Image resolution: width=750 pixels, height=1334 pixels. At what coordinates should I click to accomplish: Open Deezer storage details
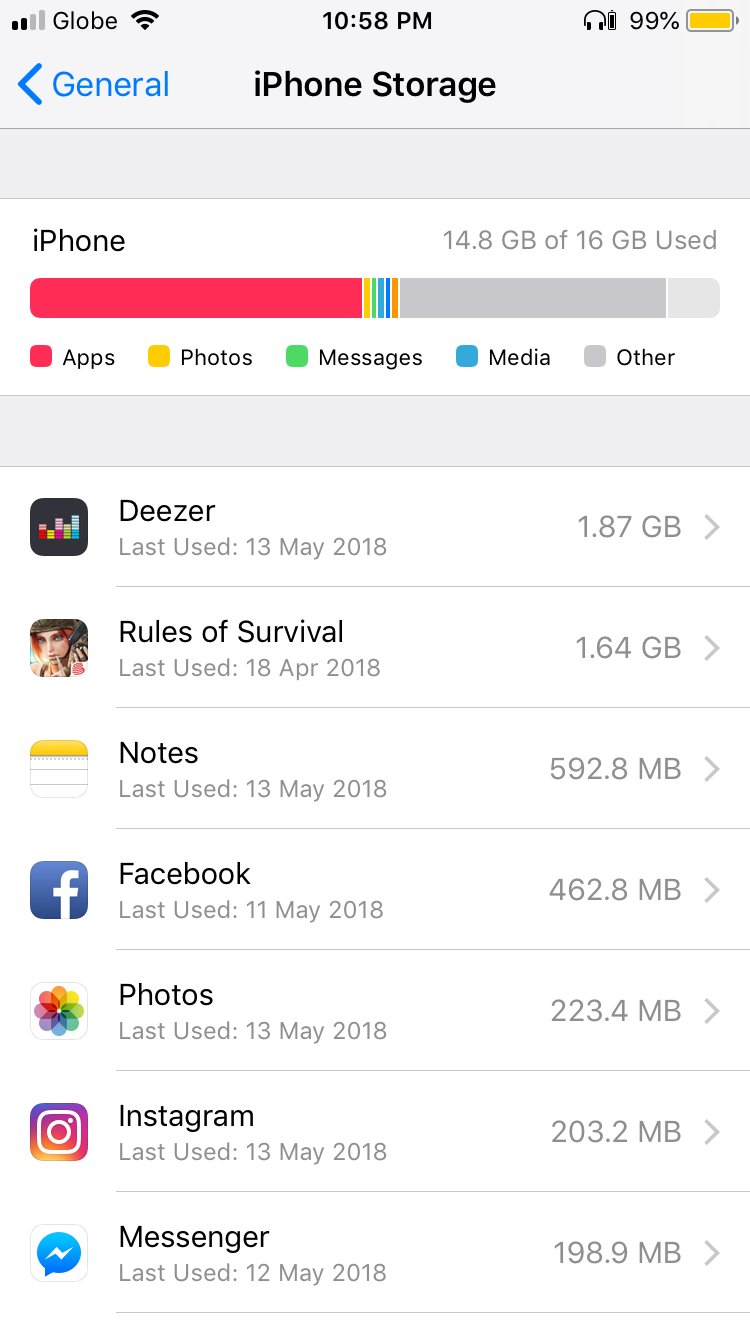(375, 527)
